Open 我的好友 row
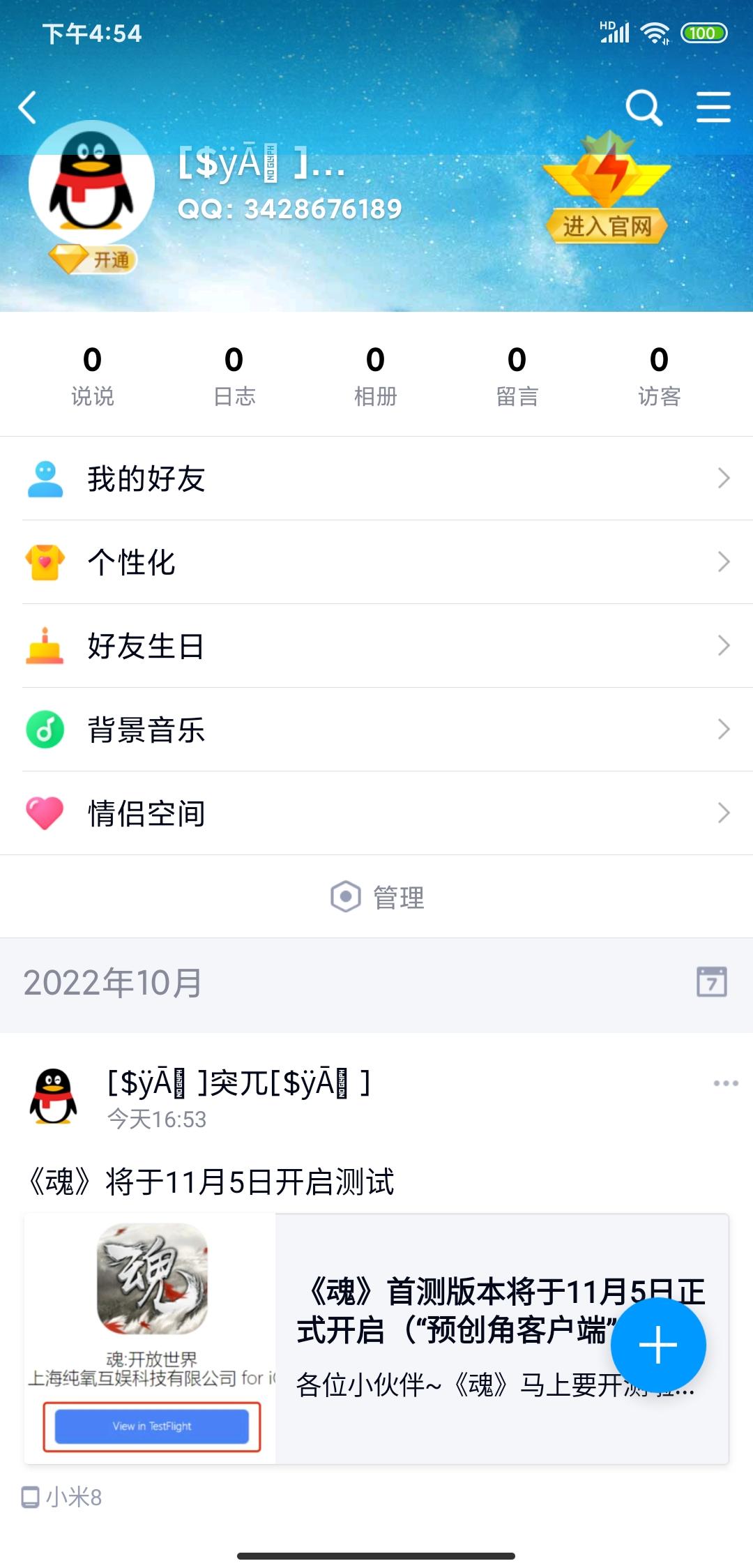The height and width of the screenshot is (1568, 753). [x=376, y=478]
